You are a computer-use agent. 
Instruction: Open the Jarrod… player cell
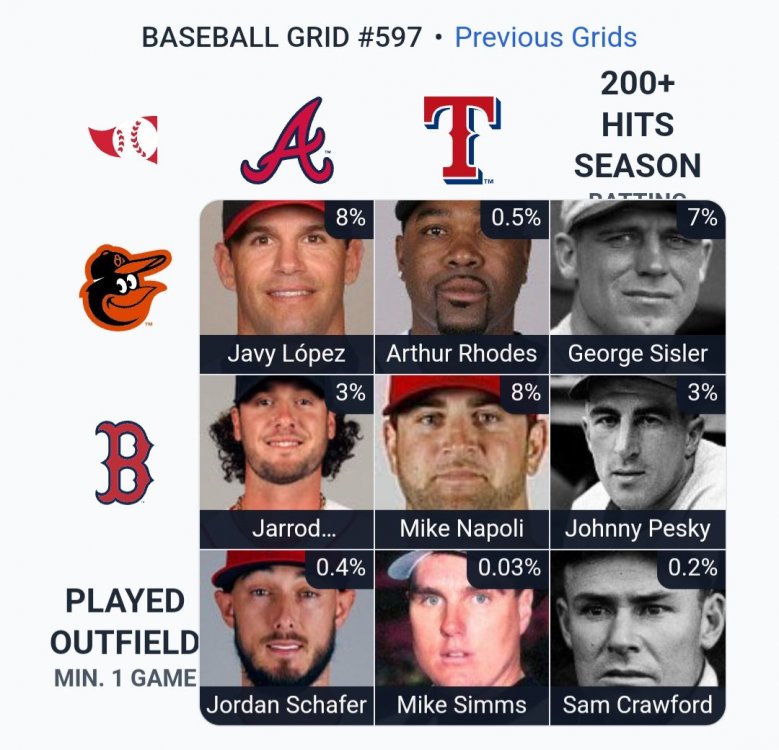click(286, 461)
